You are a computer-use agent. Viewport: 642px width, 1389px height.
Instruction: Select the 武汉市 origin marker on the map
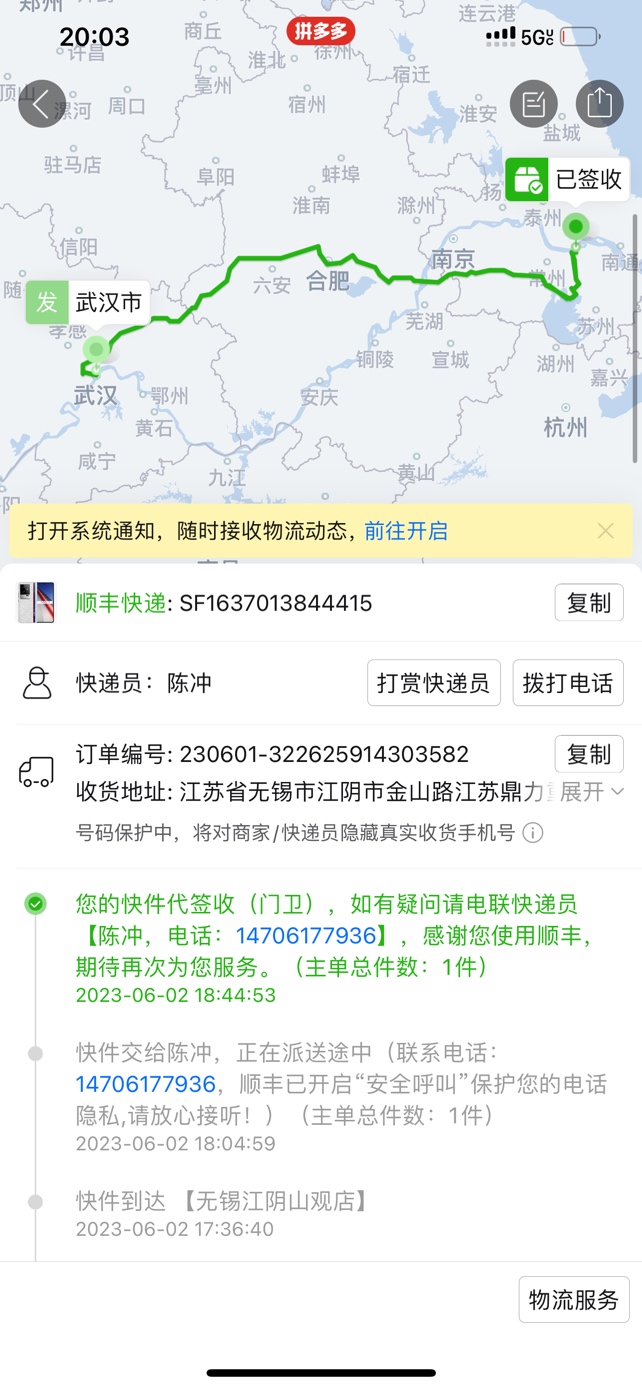89,303
